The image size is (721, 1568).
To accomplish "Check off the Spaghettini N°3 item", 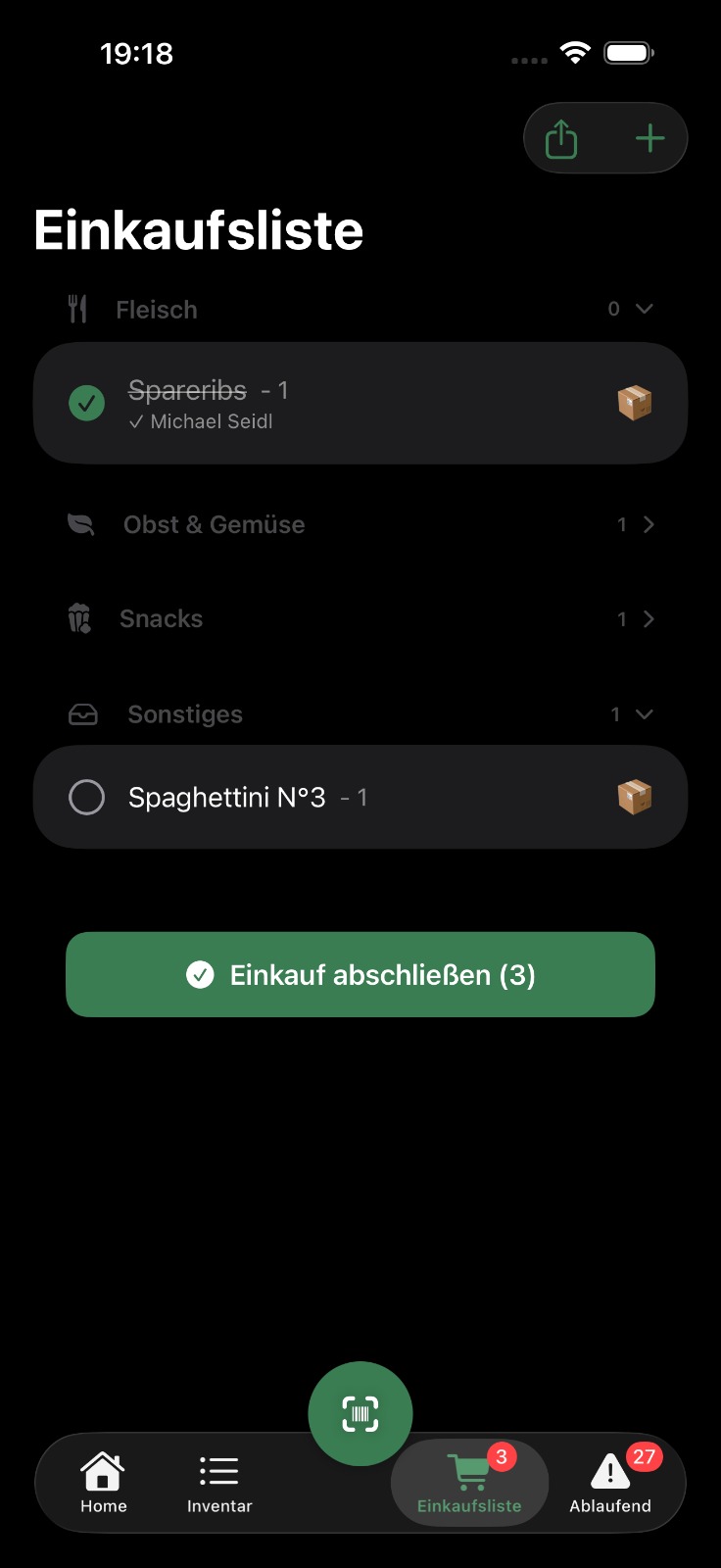I will coord(86,797).
